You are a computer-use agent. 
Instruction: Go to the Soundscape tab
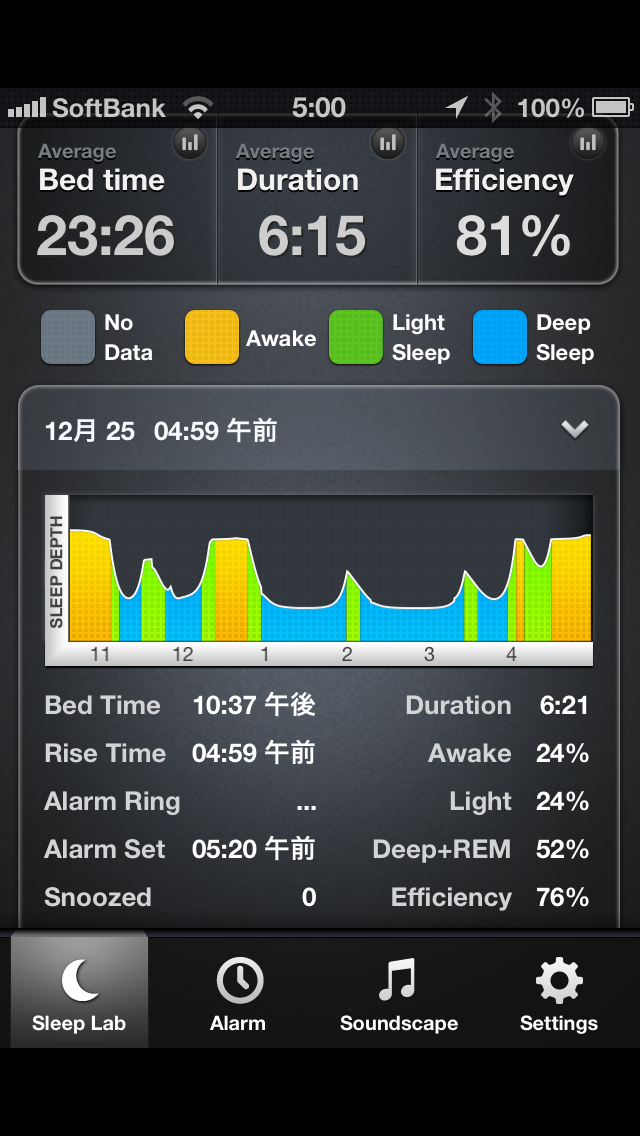click(398, 993)
